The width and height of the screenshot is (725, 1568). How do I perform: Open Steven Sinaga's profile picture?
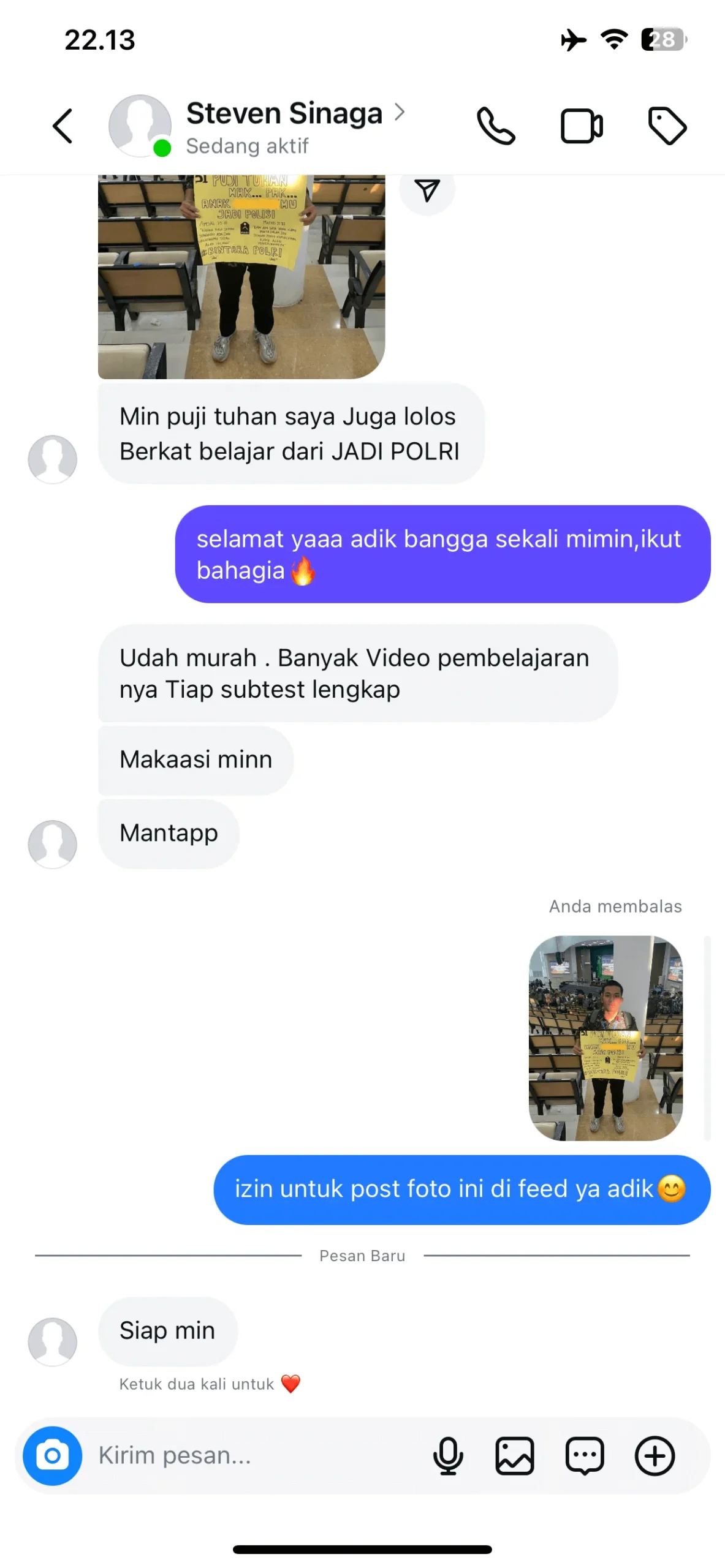pyautogui.click(x=140, y=126)
